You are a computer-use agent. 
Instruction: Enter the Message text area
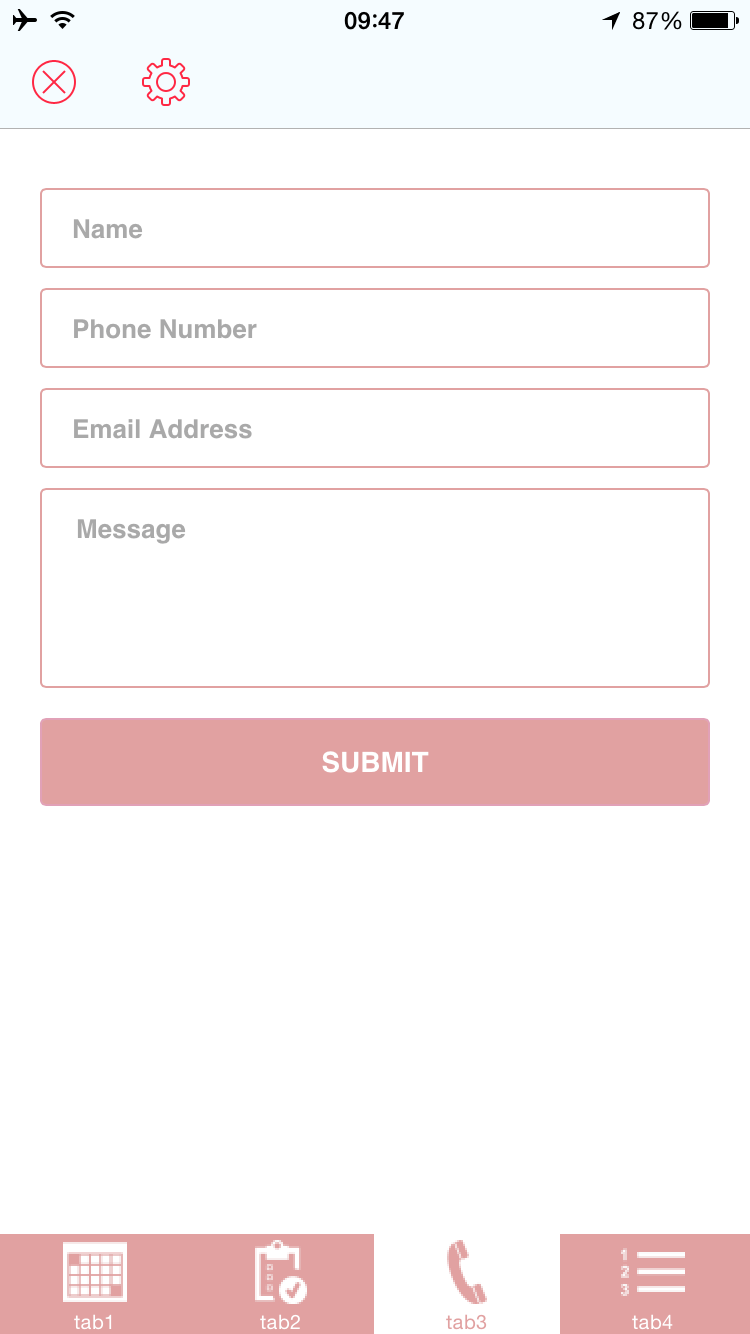(x=374, y=588)
